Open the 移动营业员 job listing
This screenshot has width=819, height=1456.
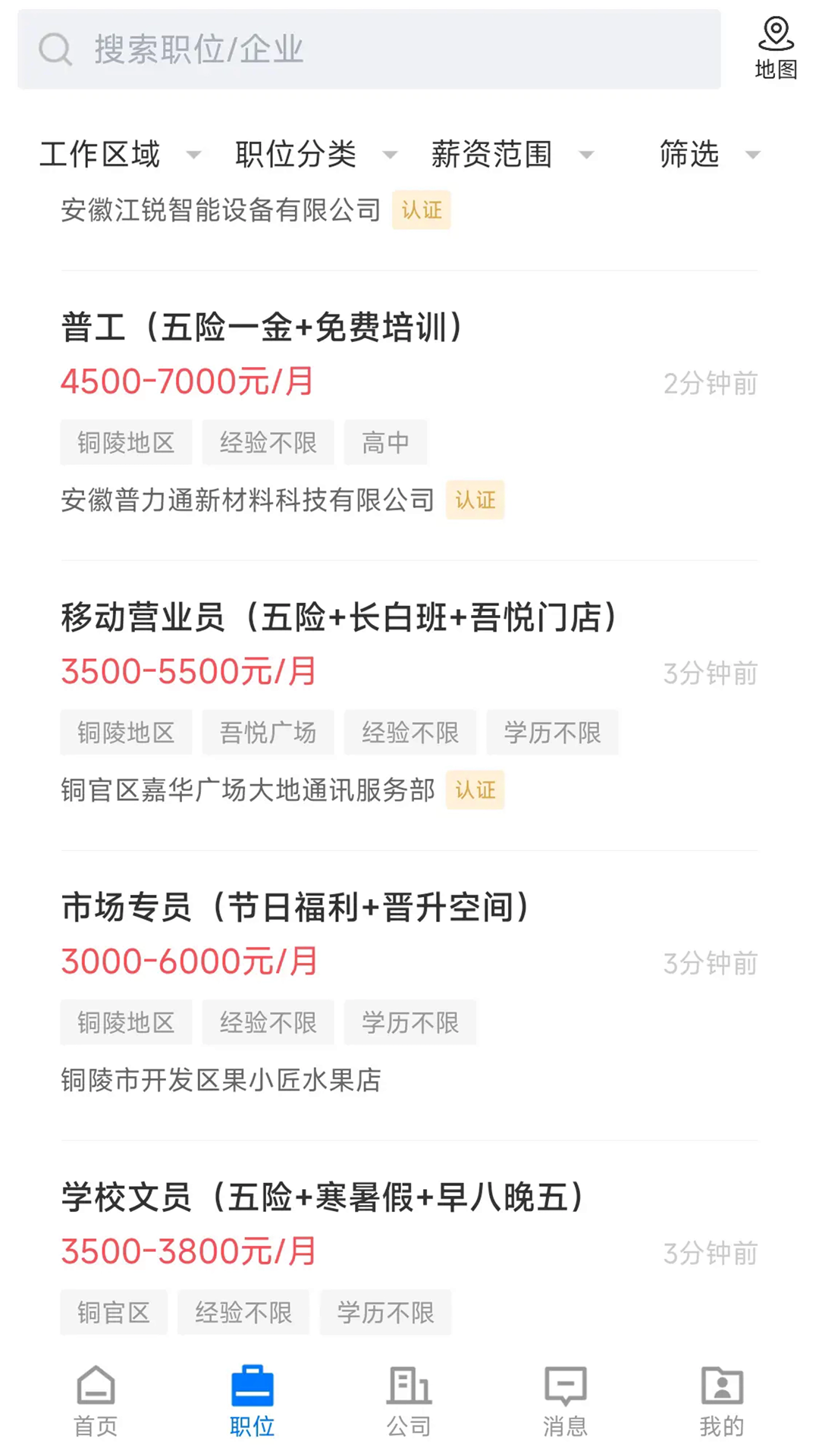(409, 706)
